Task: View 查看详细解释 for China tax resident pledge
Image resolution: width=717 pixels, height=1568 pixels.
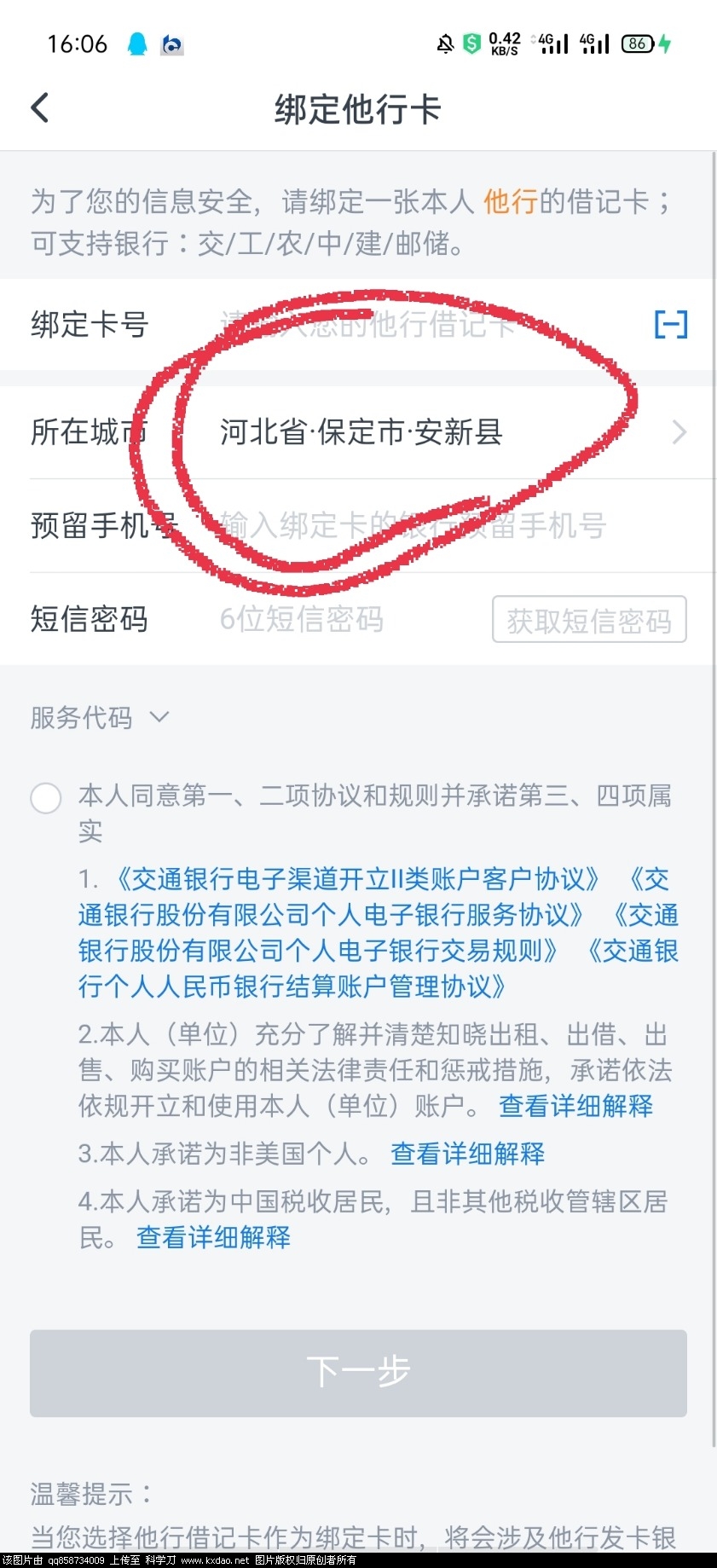Action: (213, 1237)
